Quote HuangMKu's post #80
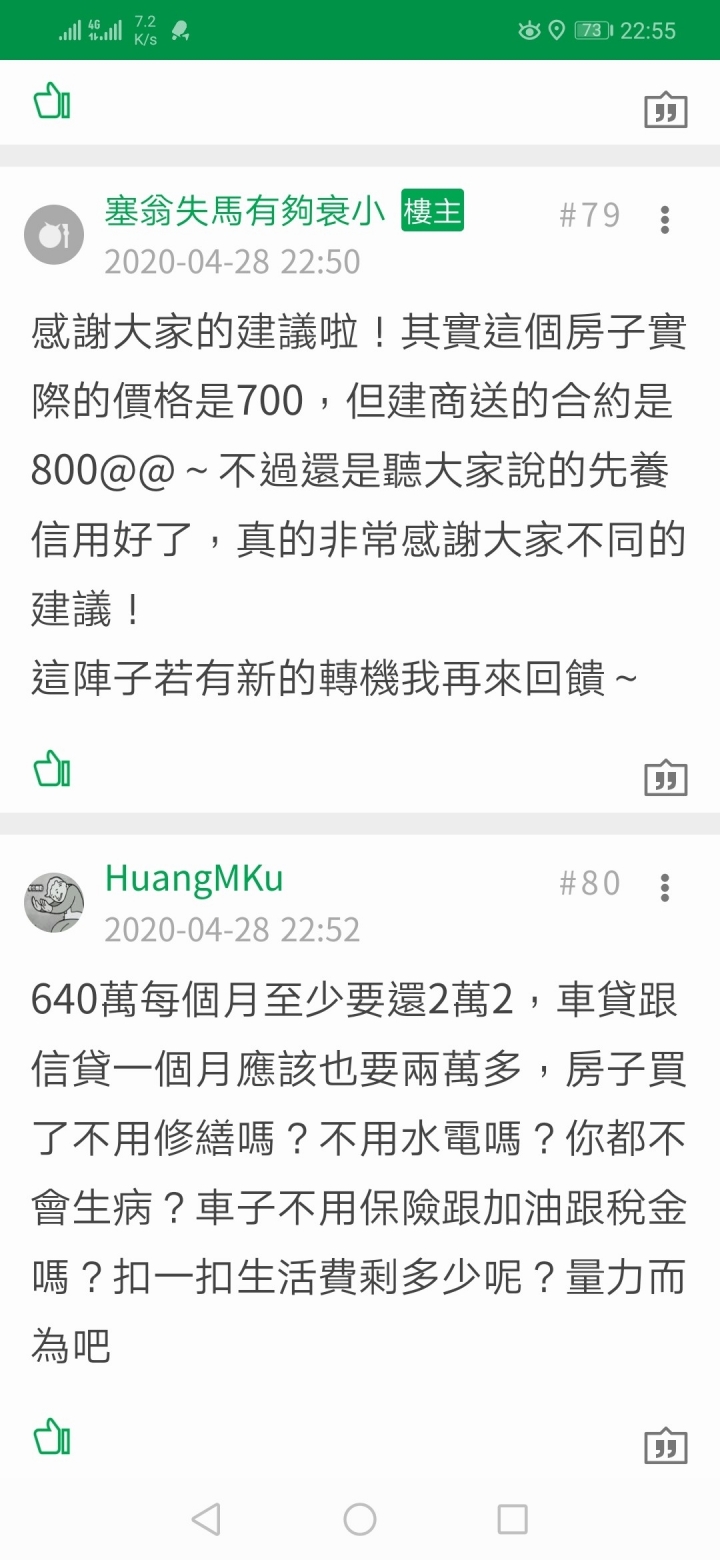Screen dimensions: 720x1560 (665, 1445)
